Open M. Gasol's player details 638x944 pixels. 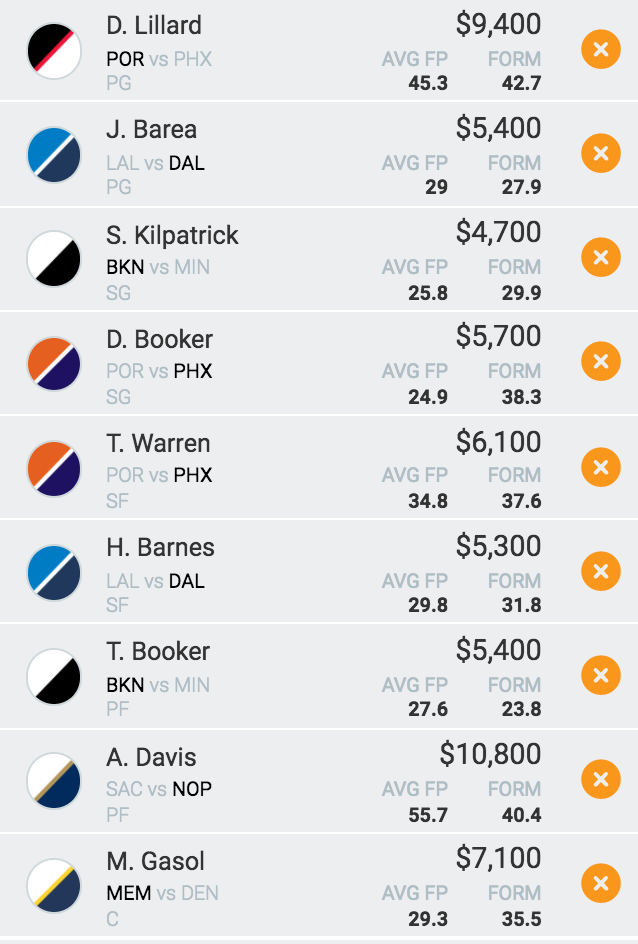pos(156,861)
